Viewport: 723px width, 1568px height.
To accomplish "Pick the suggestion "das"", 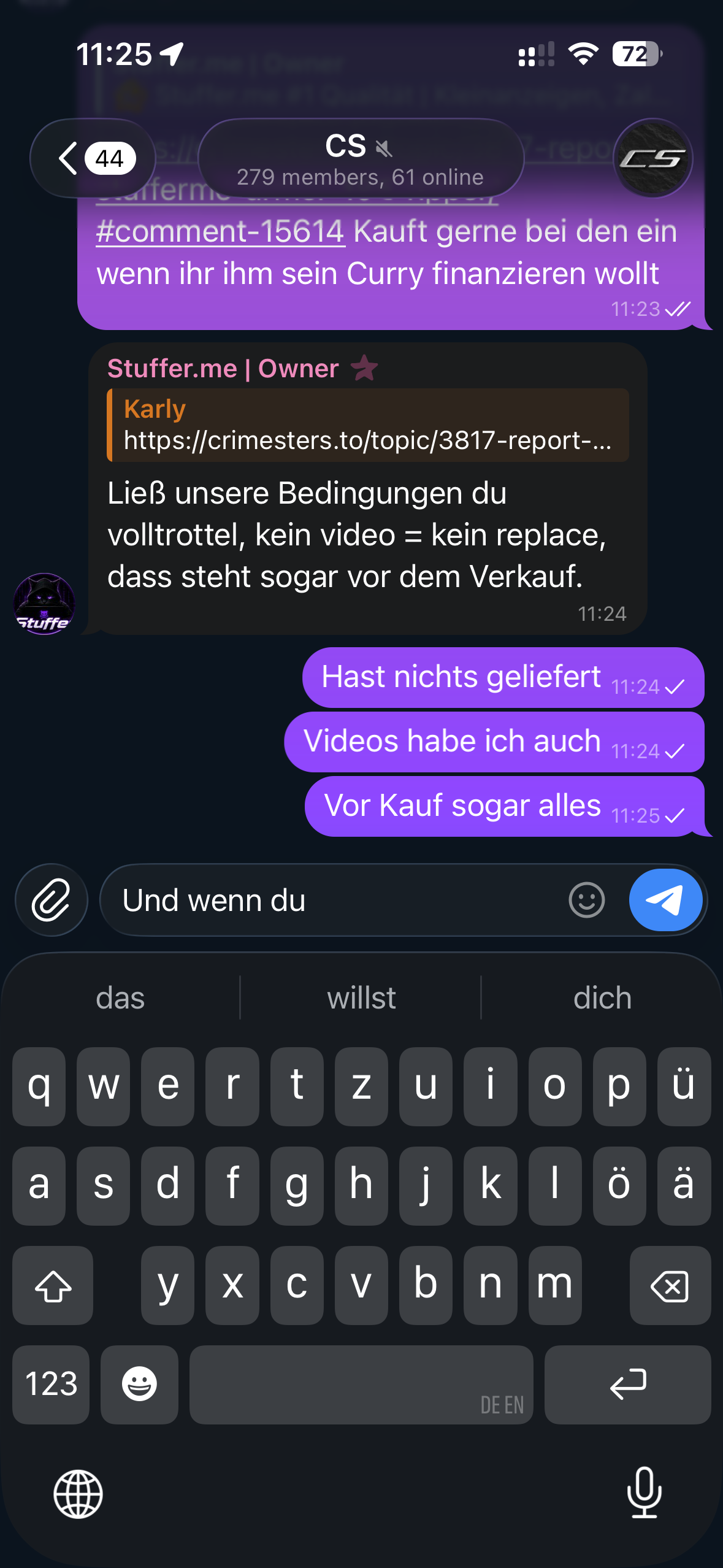I will click(x=120, y=998).
